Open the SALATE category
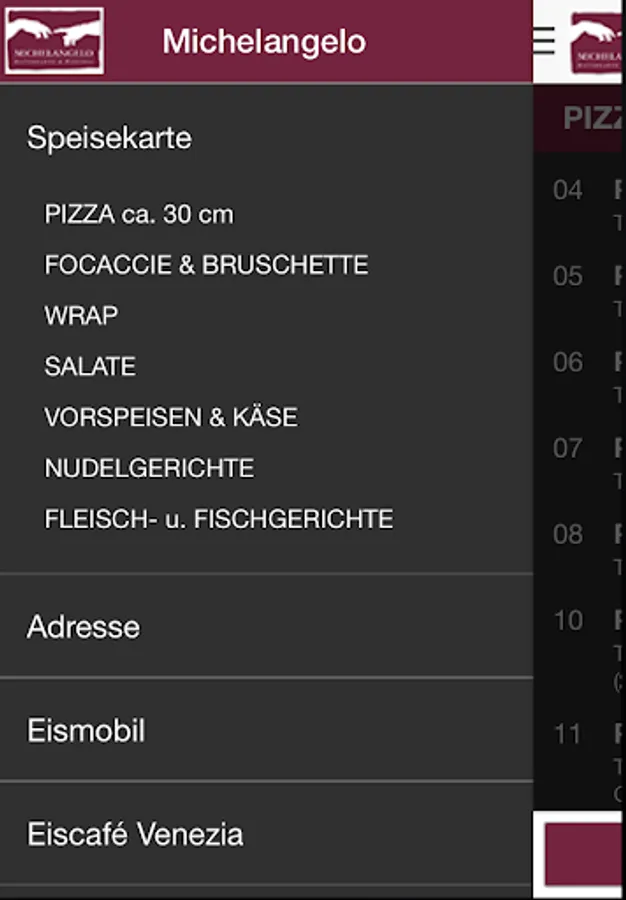The image size is (626, 900). pos(90,366)
